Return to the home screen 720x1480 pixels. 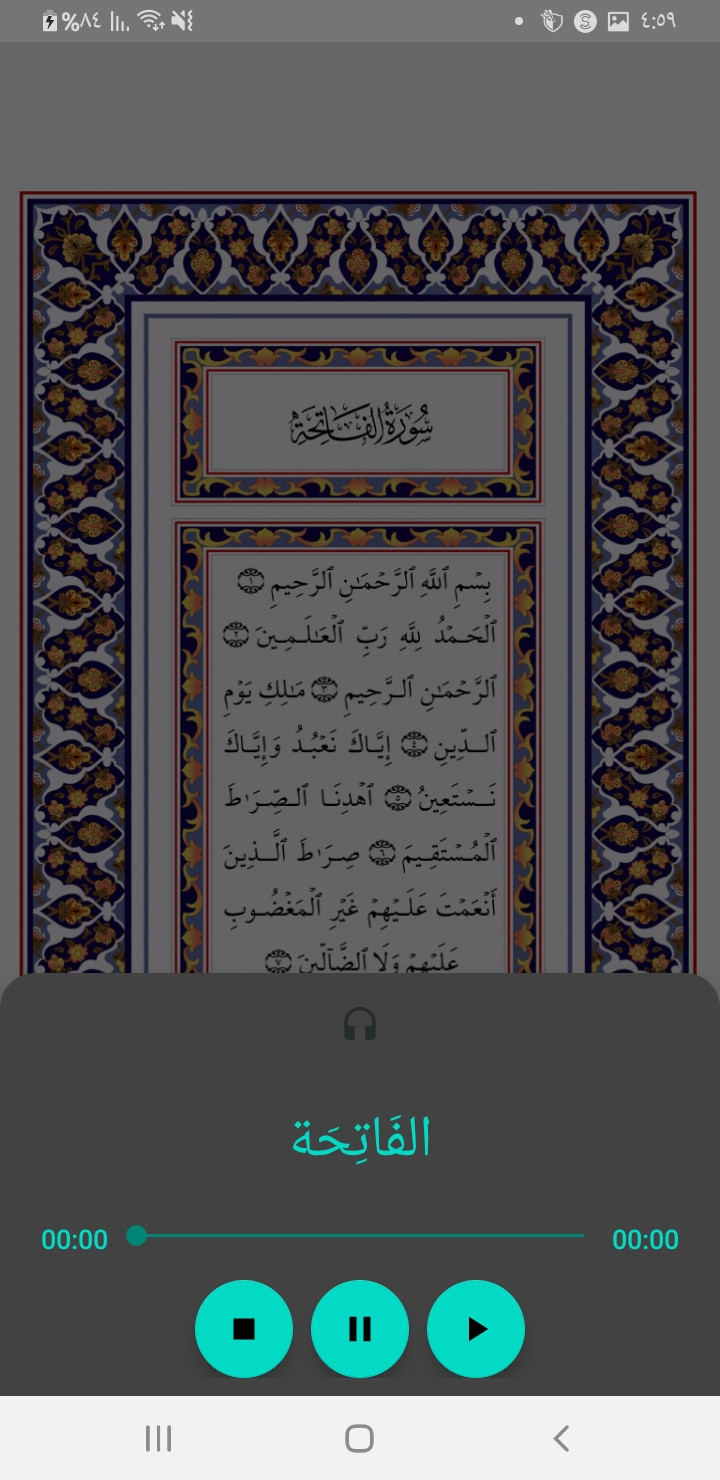(360, 1438)
